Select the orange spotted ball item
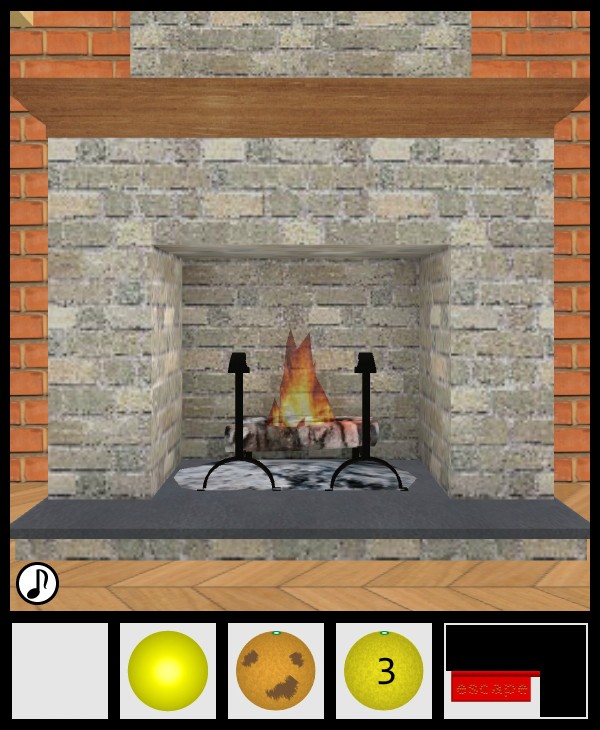Viewport: 600px width, 730px height. 276,671
